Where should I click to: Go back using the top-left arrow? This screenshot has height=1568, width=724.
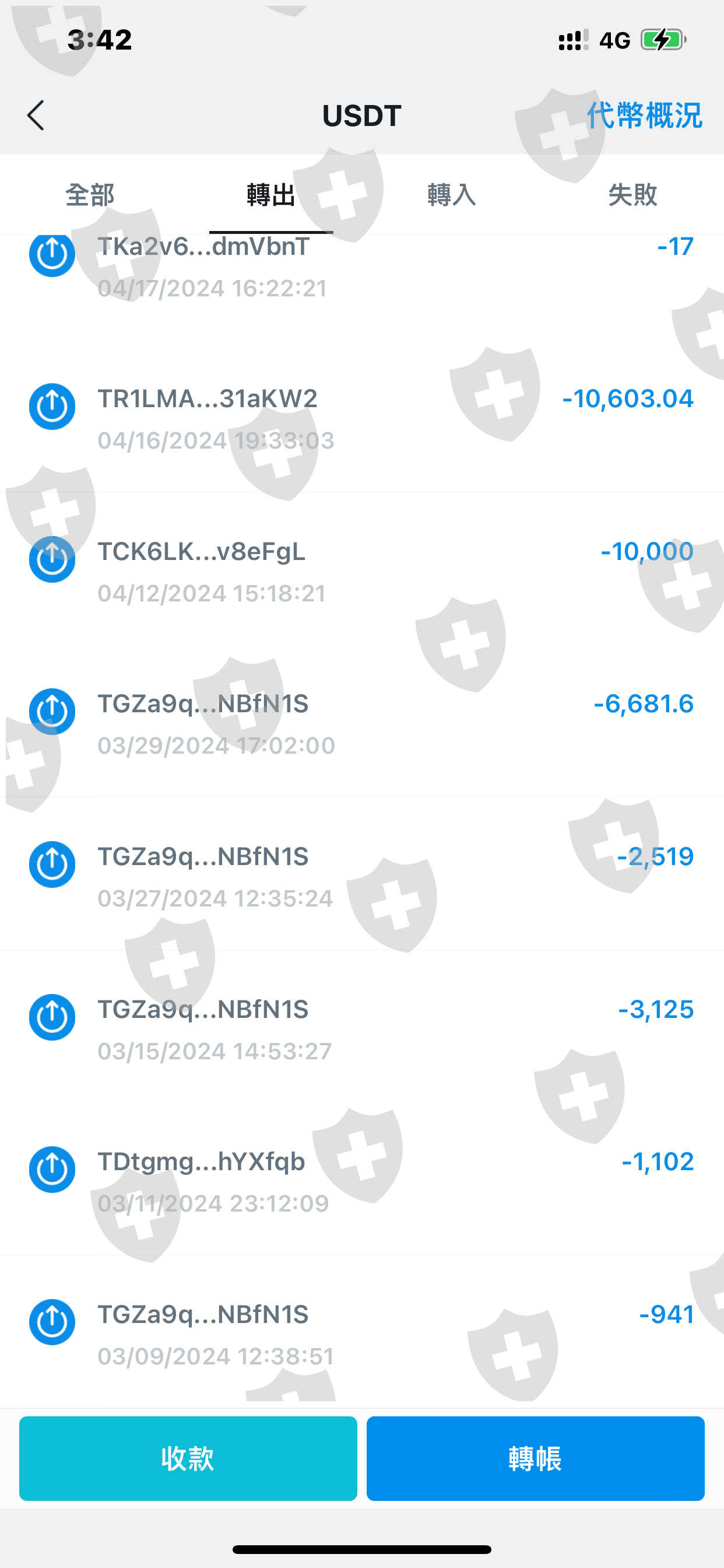click(x=36, y=116)
